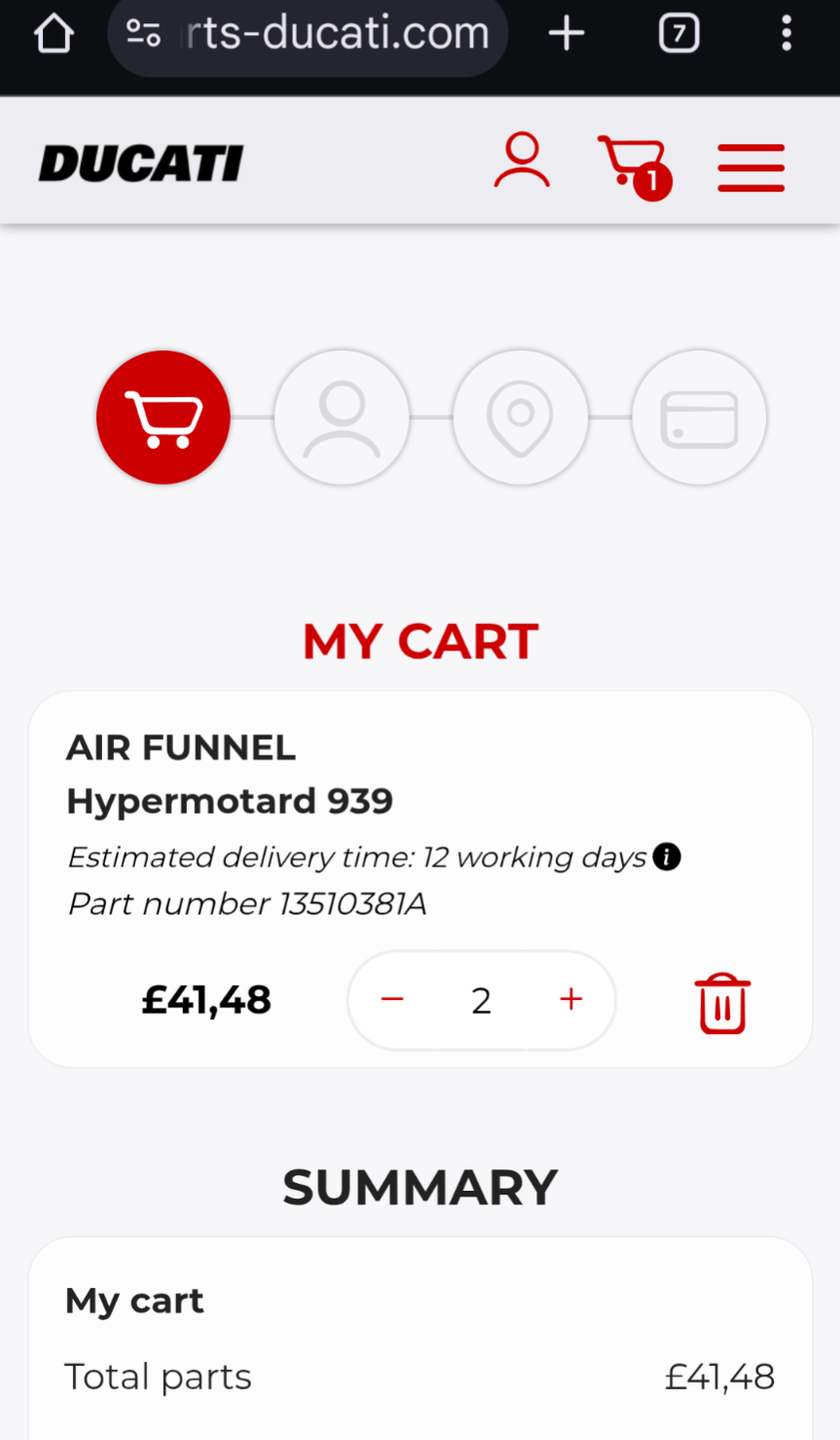This screenshot has width=840, height=1440.
Task: Open the browser overflow menu
Action: click(x=786, y=35)
